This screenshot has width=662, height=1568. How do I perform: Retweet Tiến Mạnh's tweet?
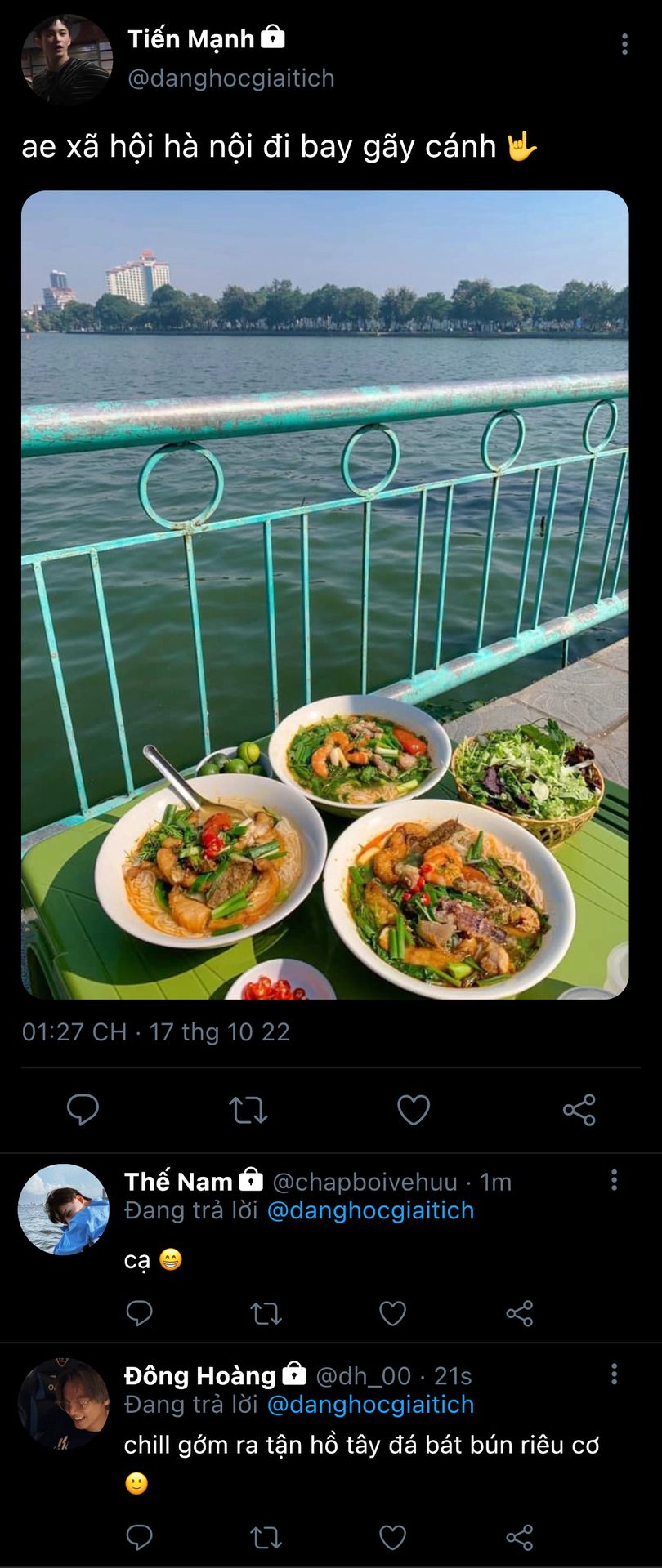click(248, 1110)
